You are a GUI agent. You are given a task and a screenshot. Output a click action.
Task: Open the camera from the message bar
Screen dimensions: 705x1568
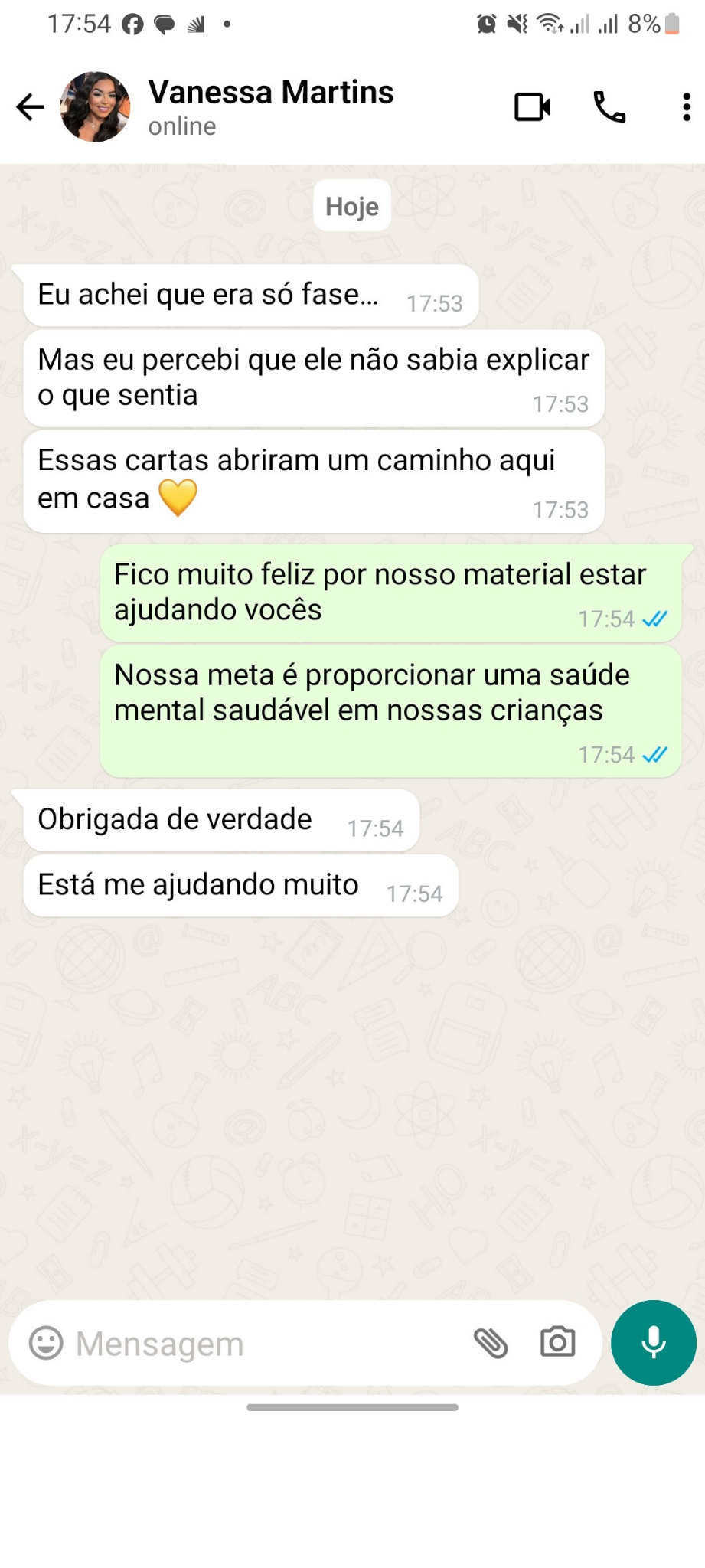tap(557, 1342)
